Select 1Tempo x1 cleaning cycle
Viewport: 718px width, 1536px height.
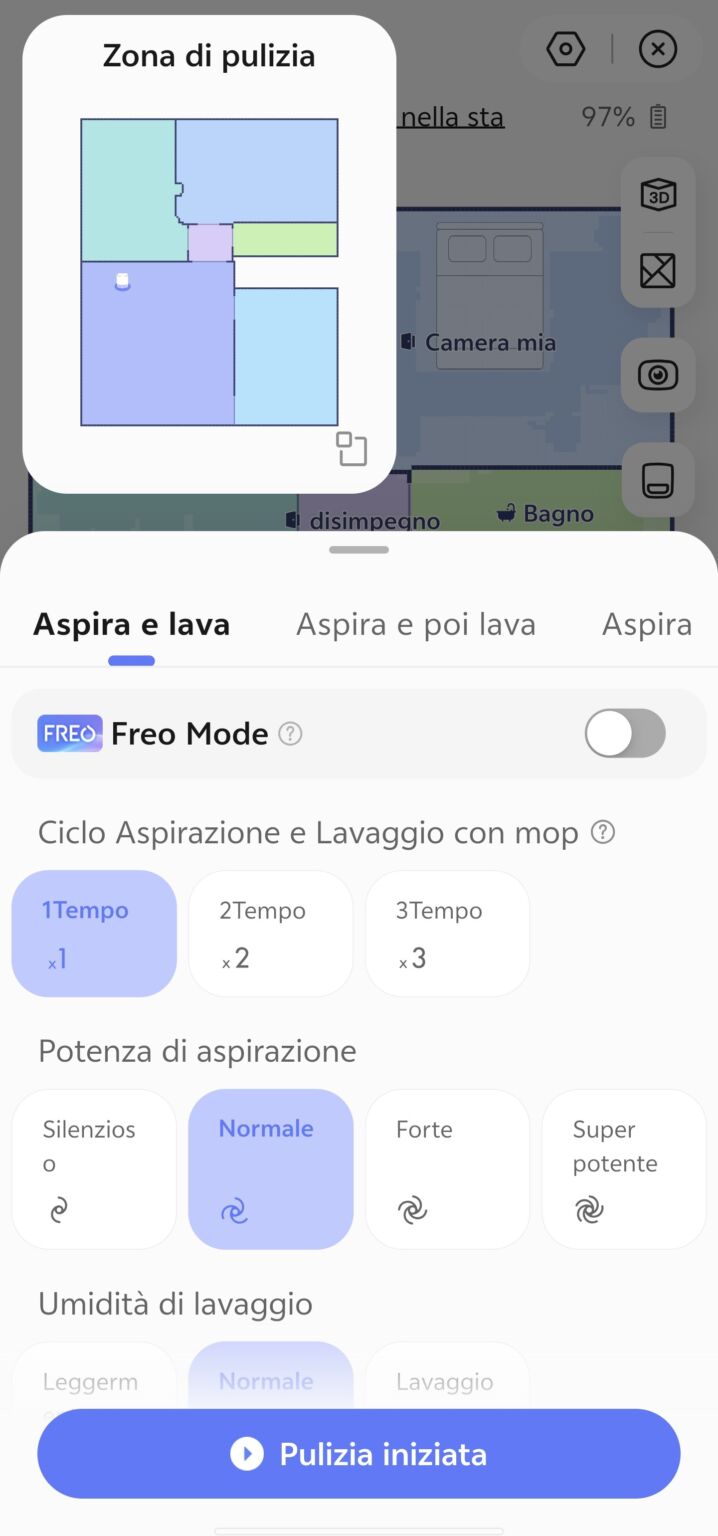(94, 933)
